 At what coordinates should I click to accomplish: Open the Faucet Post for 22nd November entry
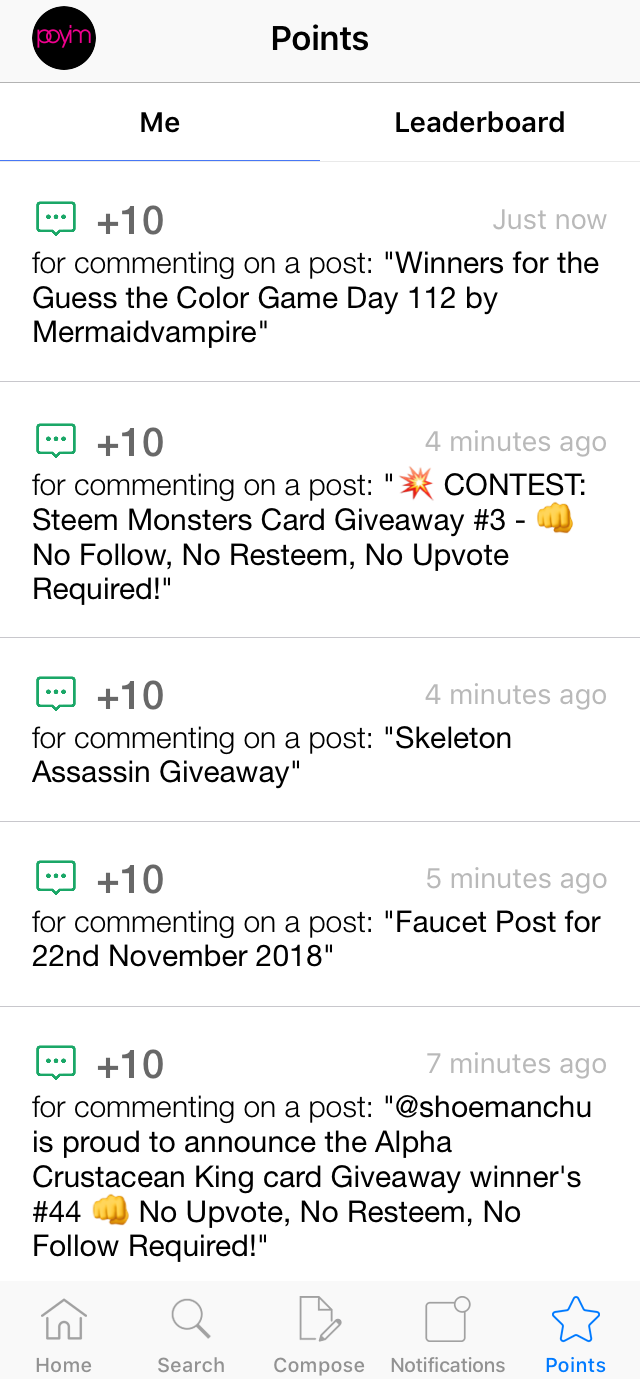coord(320,914)
